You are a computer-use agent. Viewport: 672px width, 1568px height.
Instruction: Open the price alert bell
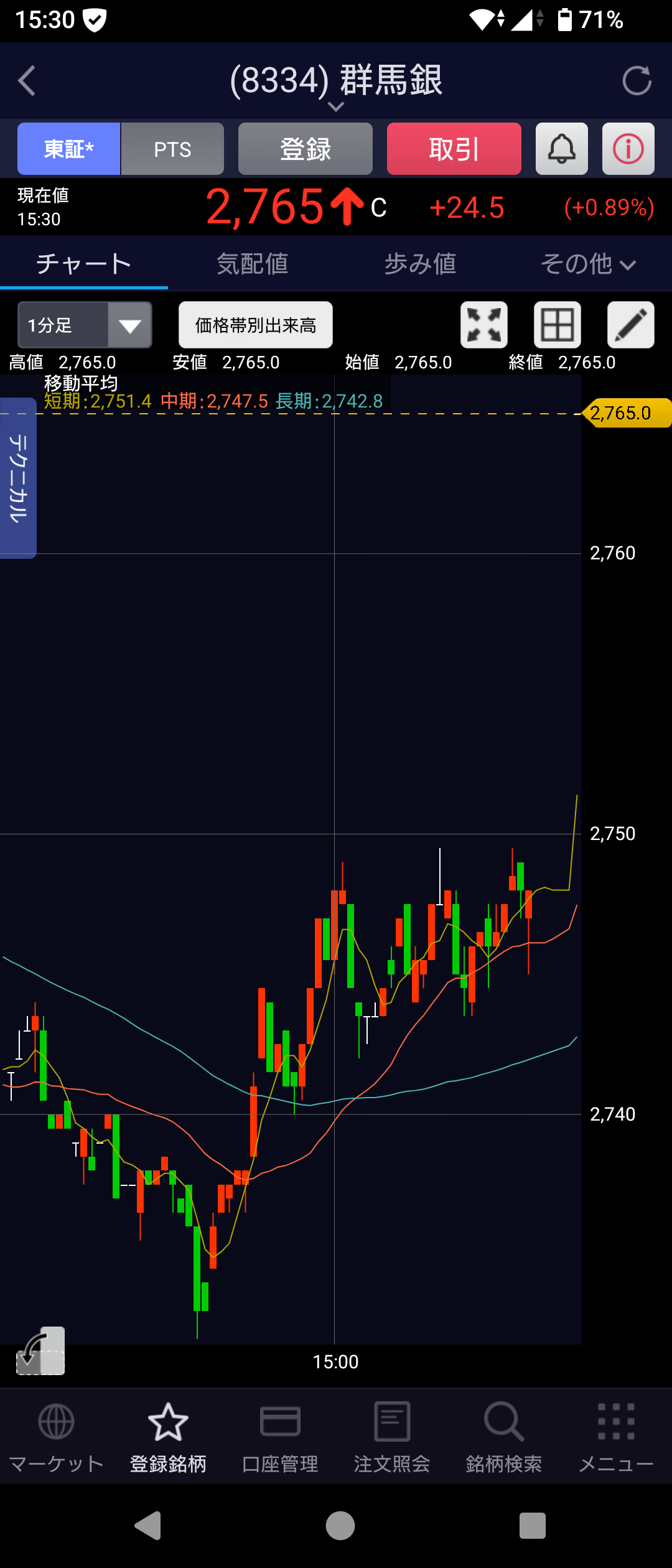562,149
